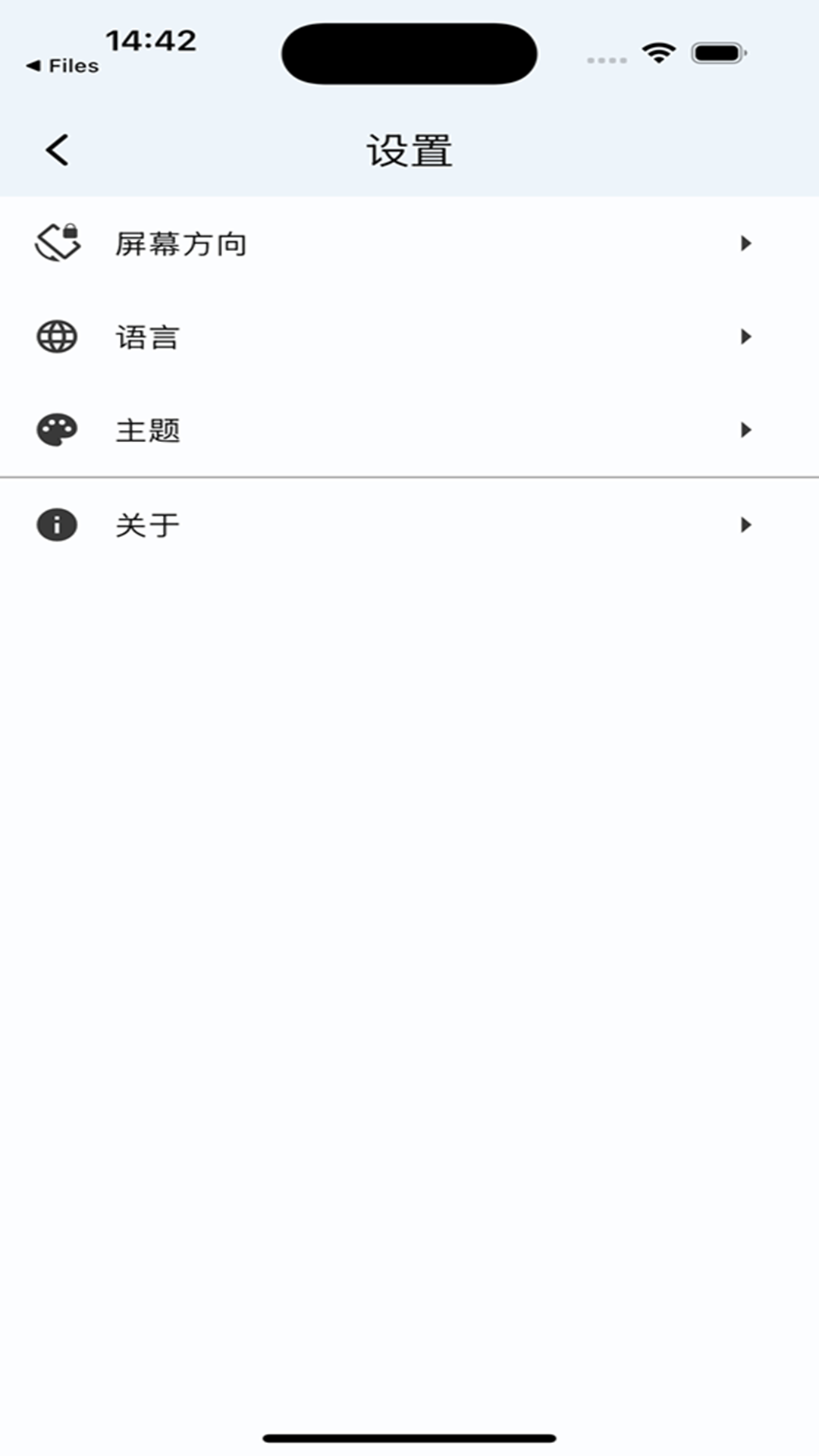Tap the cellular signal dots indicator
Image resolution: width=819 pixels, height=1456 pixels.
[x=604, y=59]
